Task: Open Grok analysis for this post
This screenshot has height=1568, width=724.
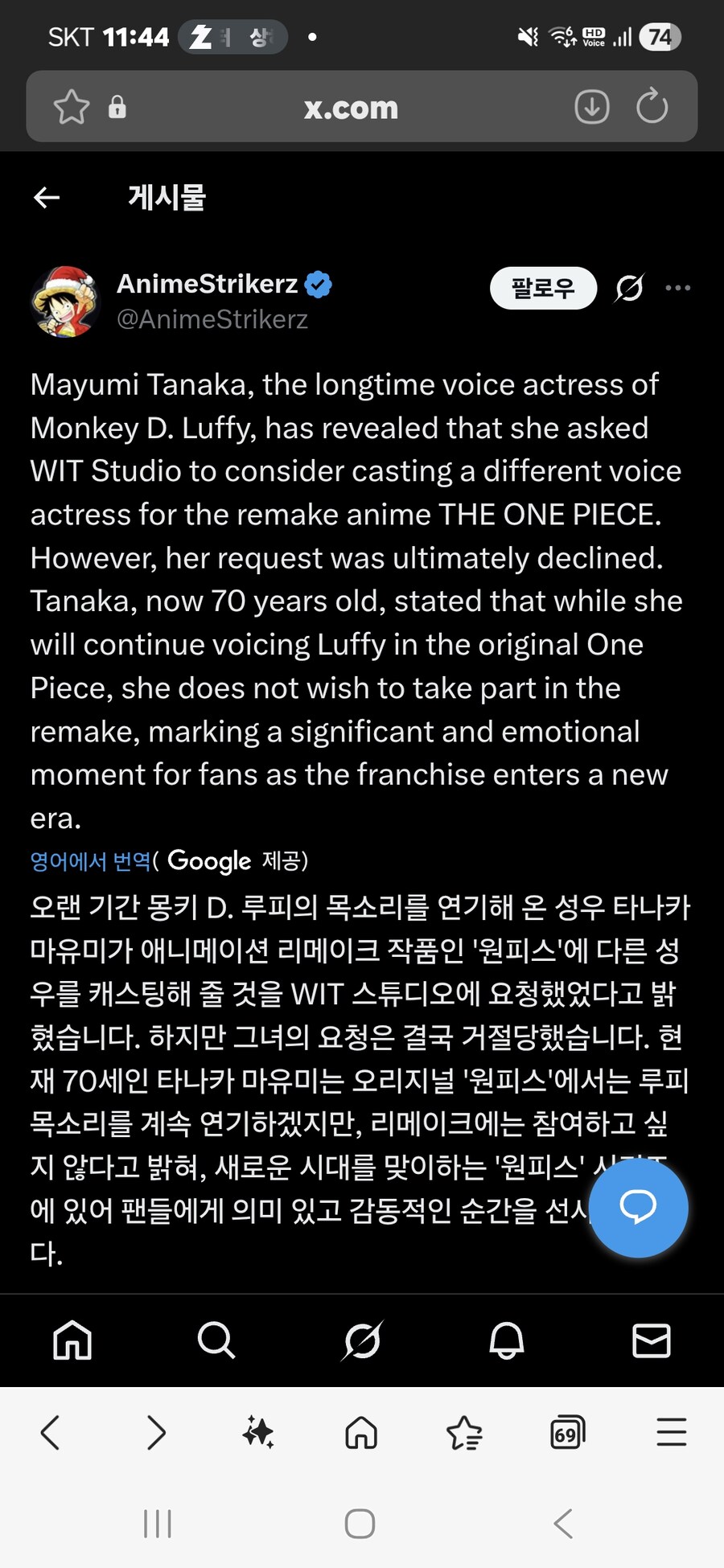Action: pos(629,287)
